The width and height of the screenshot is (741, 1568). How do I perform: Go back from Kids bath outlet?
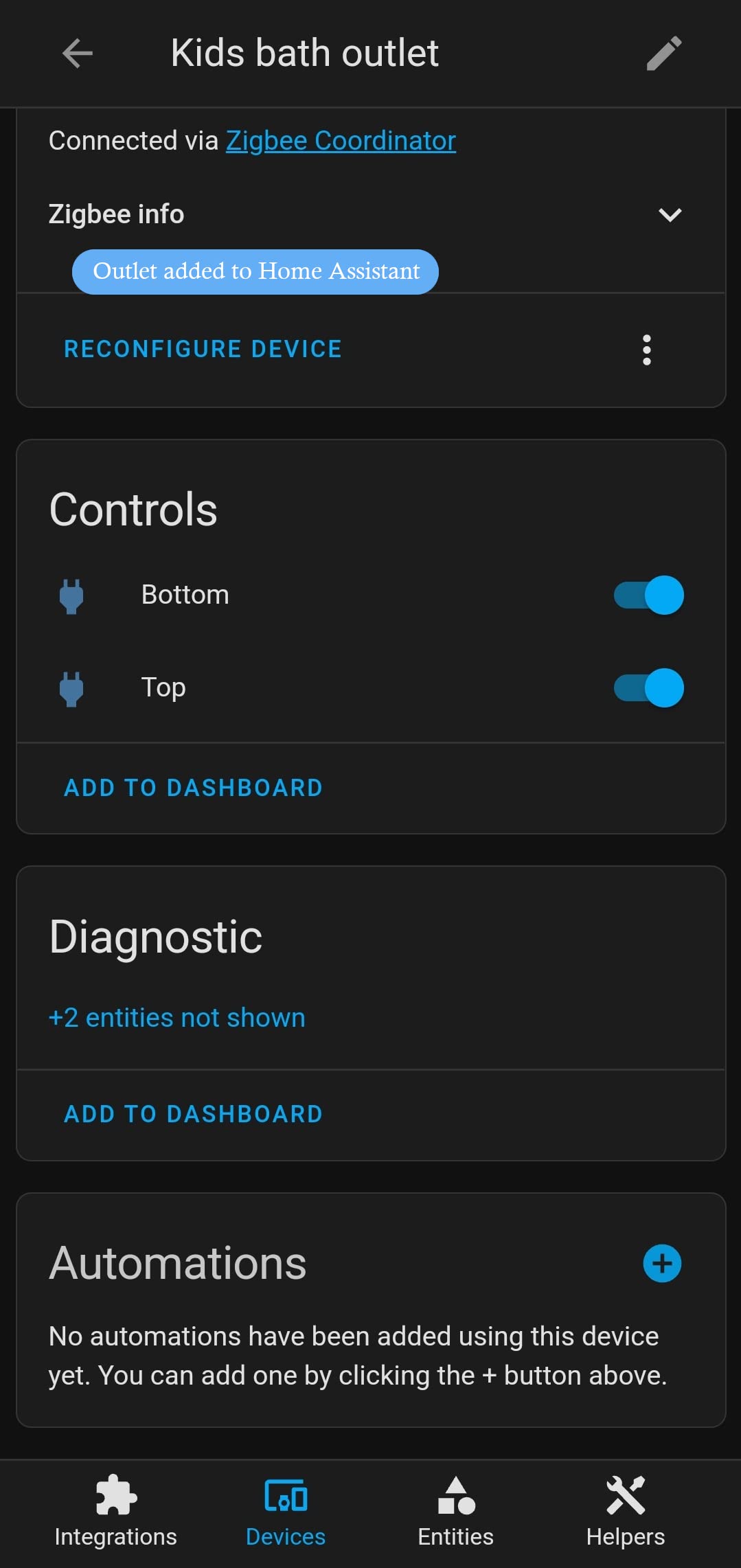[77, 54]
